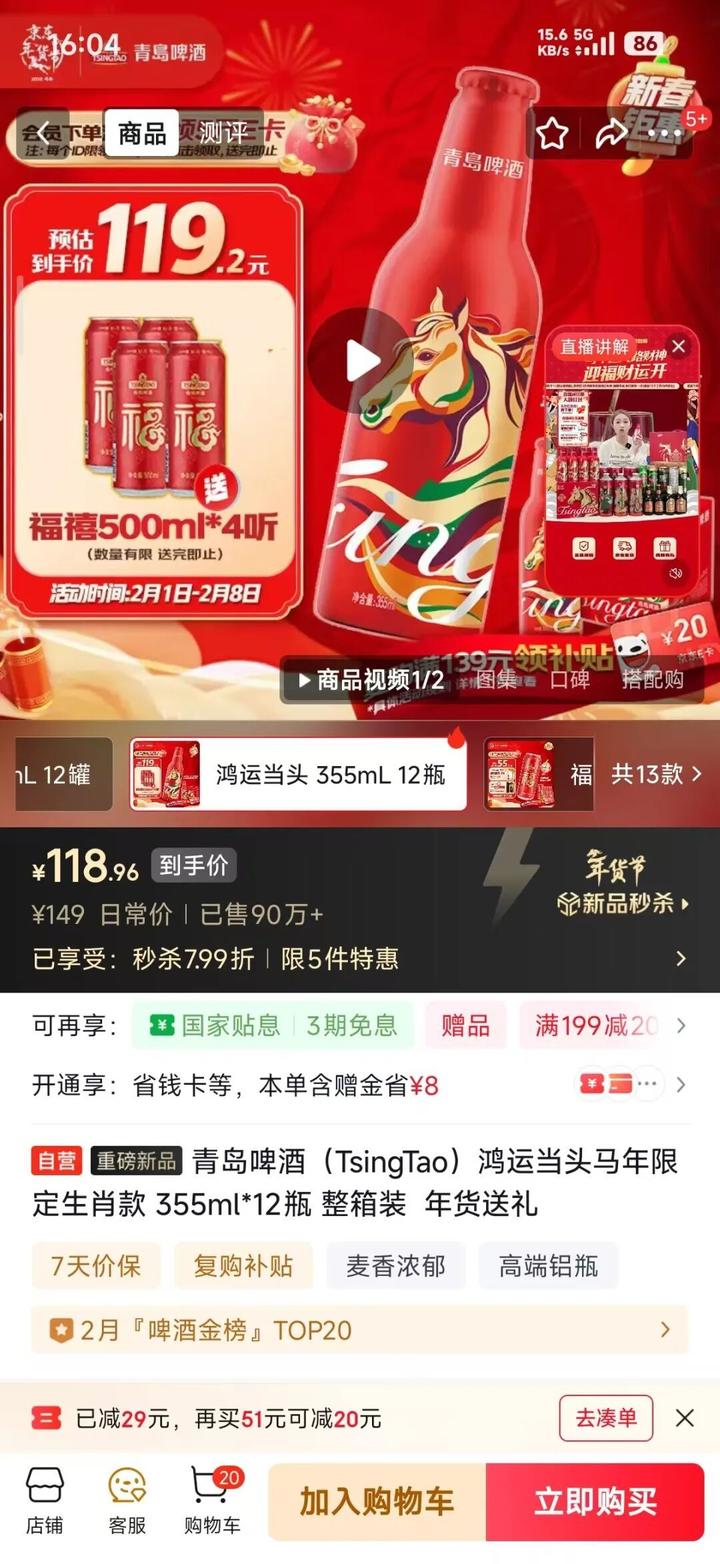Screen dimensions: 720x1564
Task: Add the beer to cart with 加入购物车
Action: pos(377,1501)
